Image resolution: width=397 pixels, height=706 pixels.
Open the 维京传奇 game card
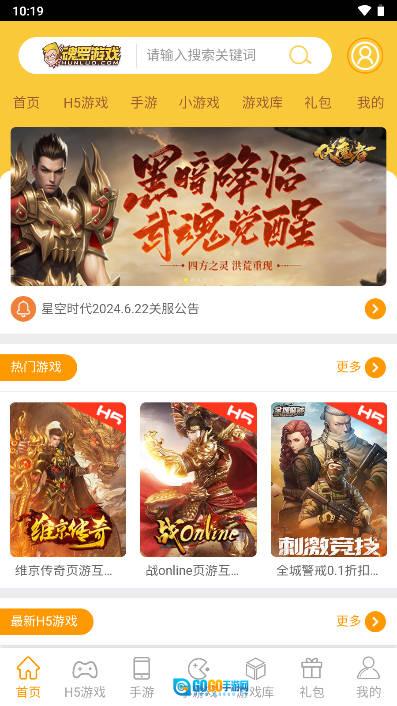[x=68, y=490]
